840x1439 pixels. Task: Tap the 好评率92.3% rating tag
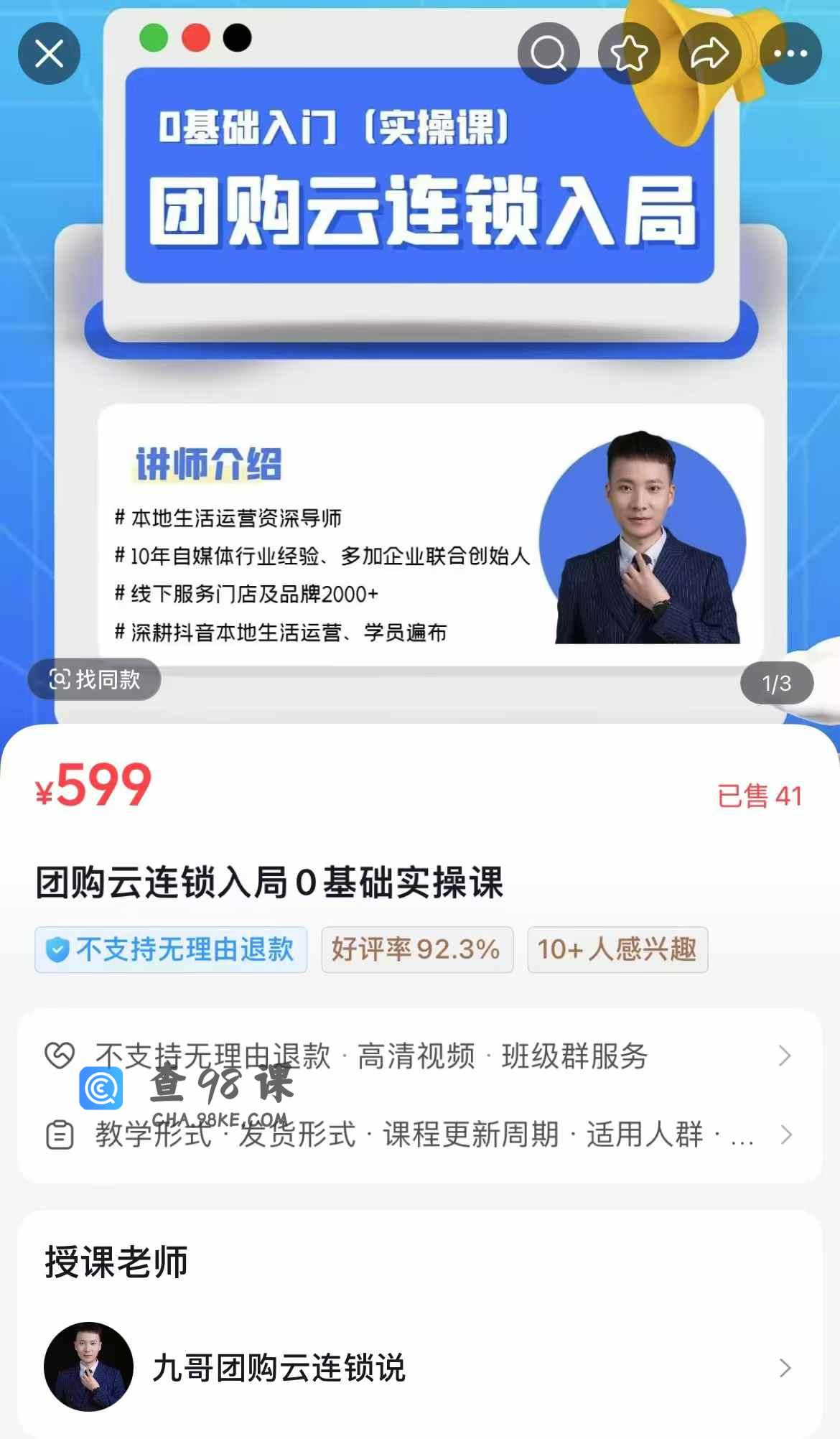tap(416, 949)
